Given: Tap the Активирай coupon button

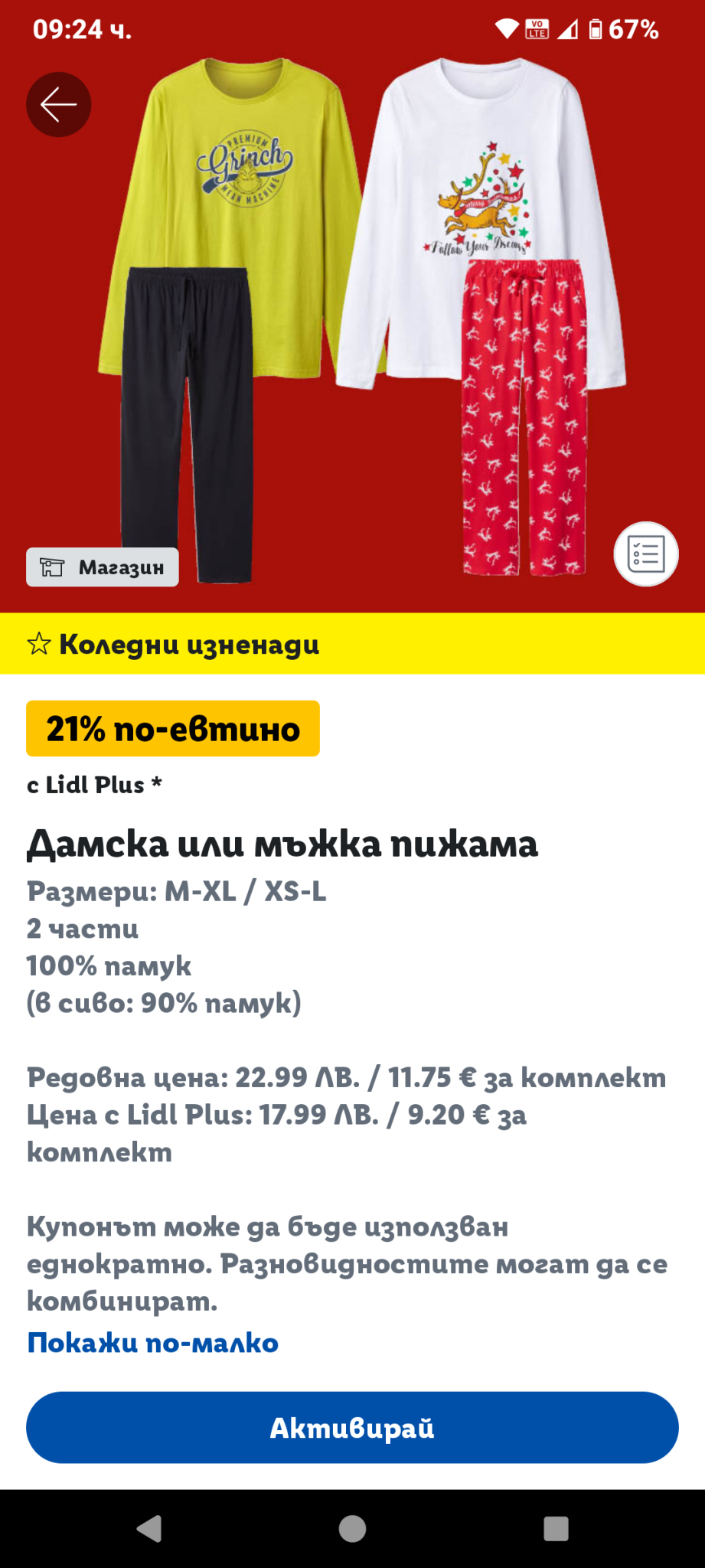Looking at the screenshot, I should coord(352,1427).
